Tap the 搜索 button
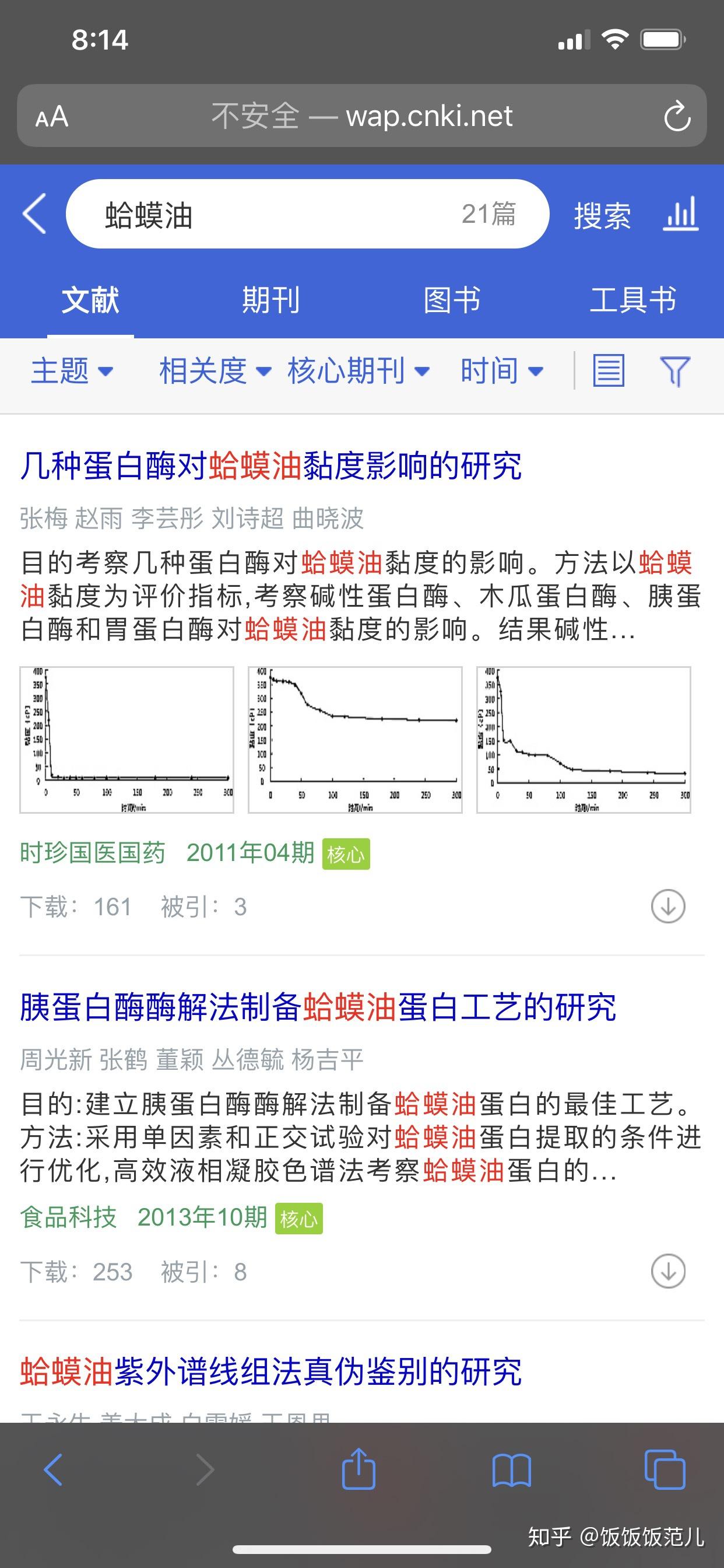 (602, 215)
